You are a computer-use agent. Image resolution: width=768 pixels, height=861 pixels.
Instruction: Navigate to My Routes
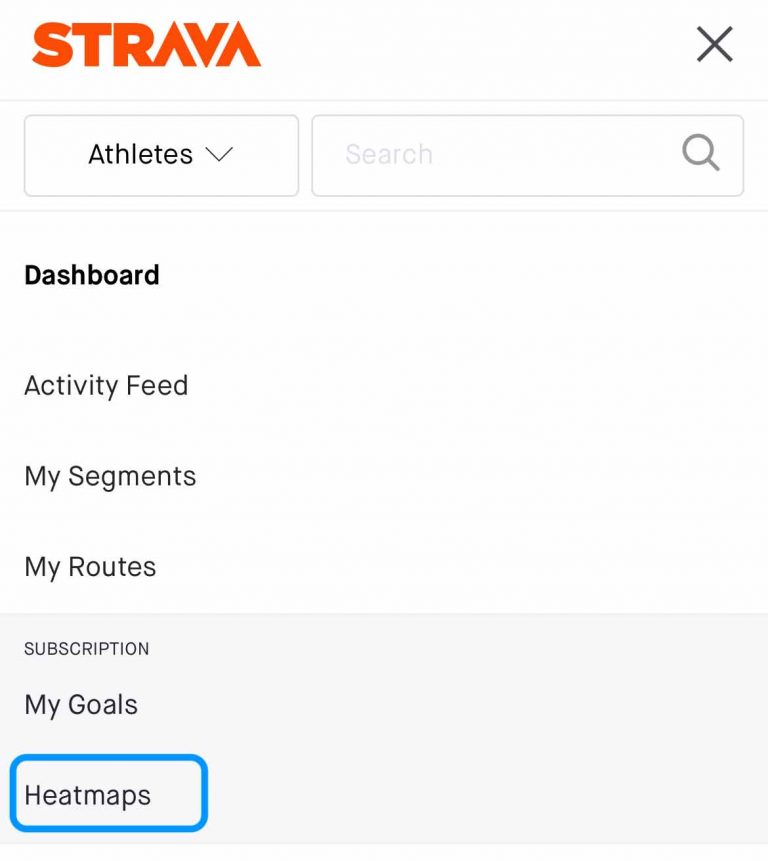pos(90,567)
